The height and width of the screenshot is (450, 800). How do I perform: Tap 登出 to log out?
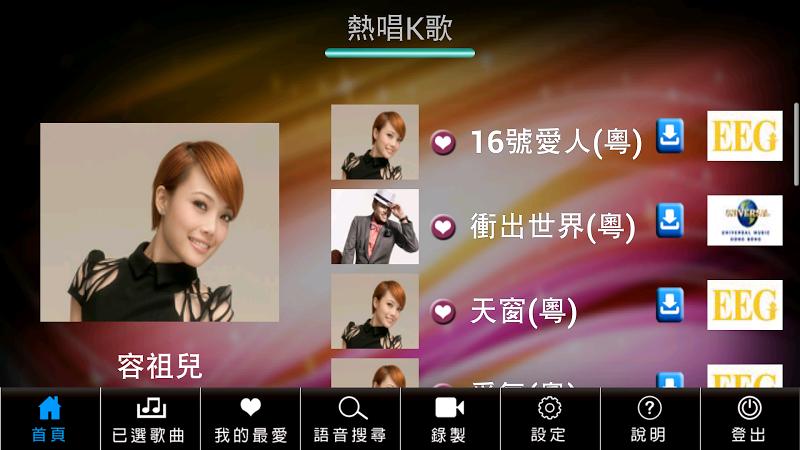pos(749,419)
